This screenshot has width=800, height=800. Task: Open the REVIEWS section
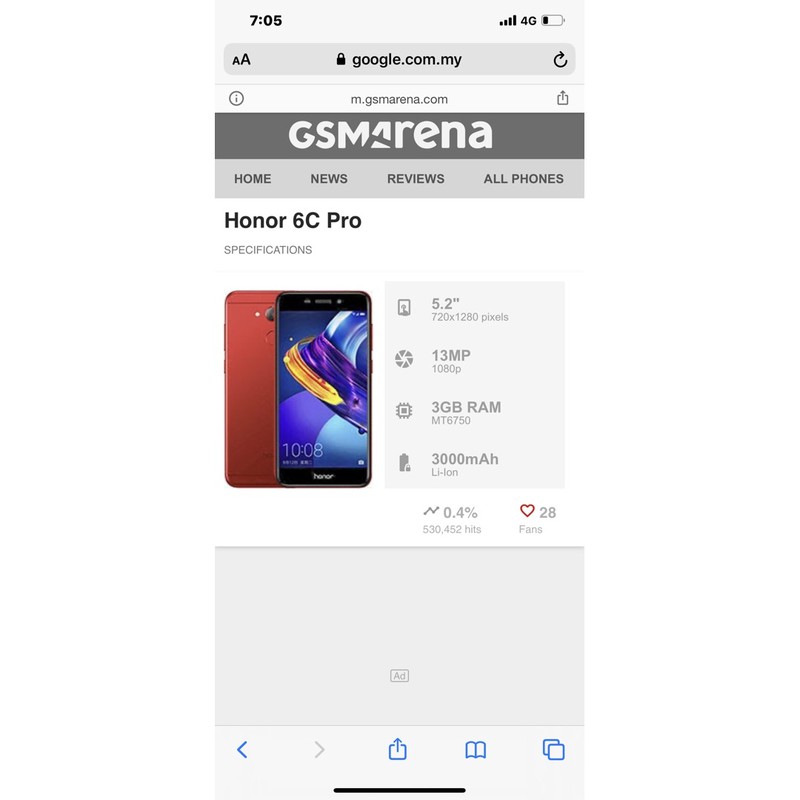click(416, 179)
